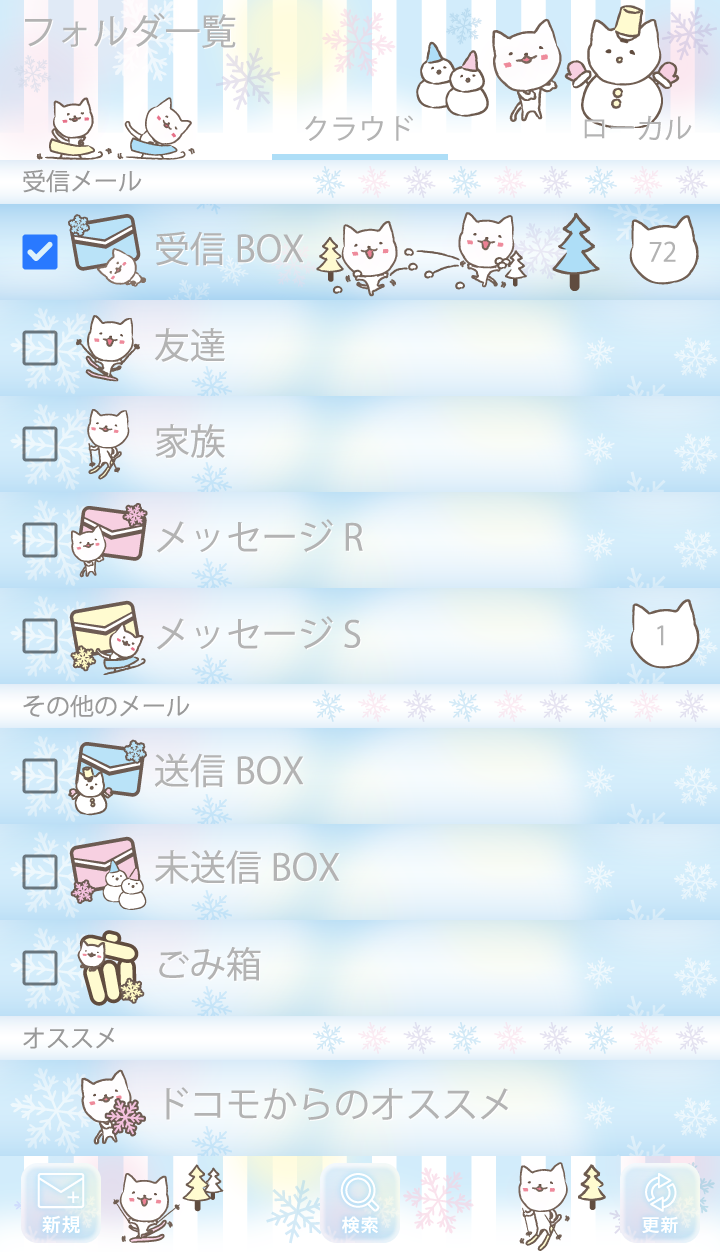Image resolution: width=720 pixels, height=1252 pixels.
Task: Check the メッセージ R checkbox
Action: point(40,540)
